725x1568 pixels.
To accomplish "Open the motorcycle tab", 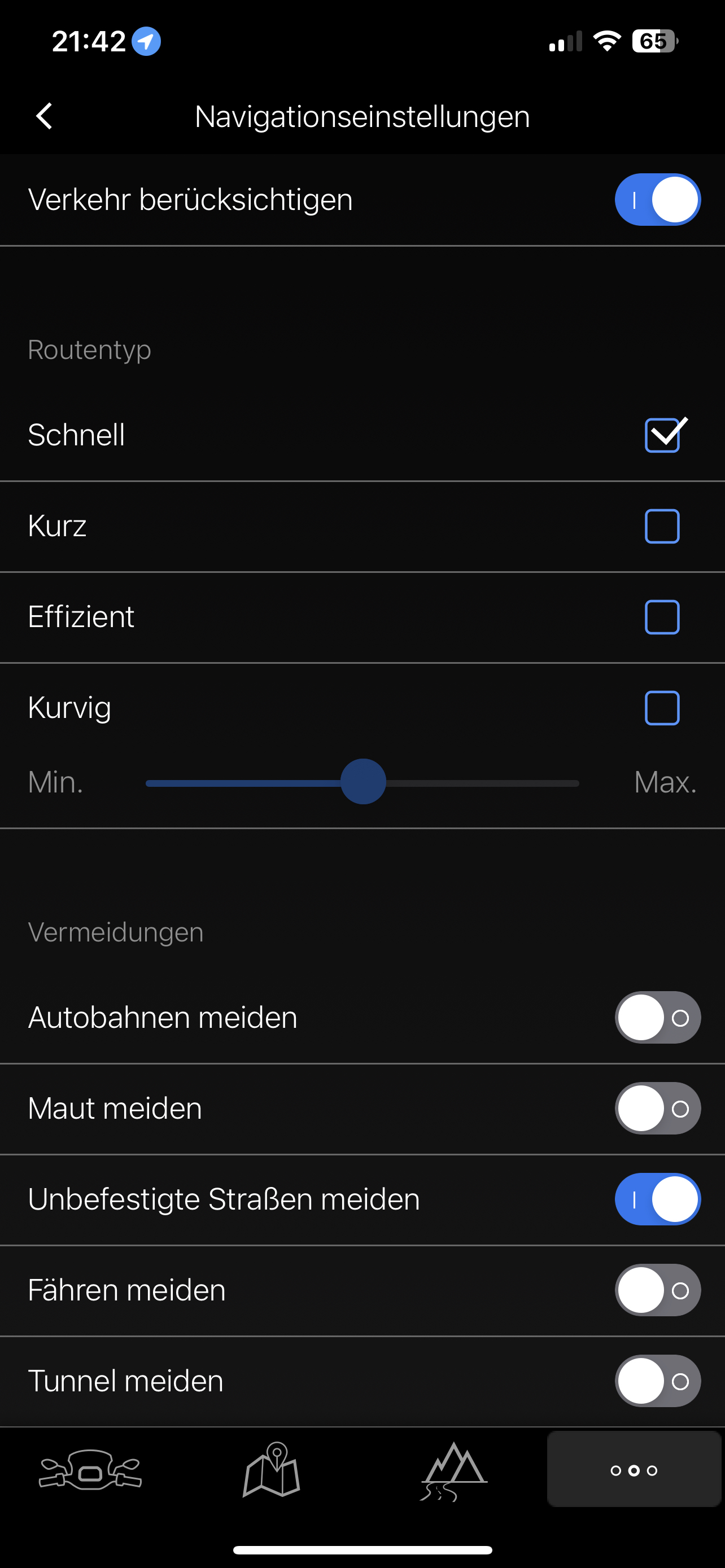I will point(90,1470).
